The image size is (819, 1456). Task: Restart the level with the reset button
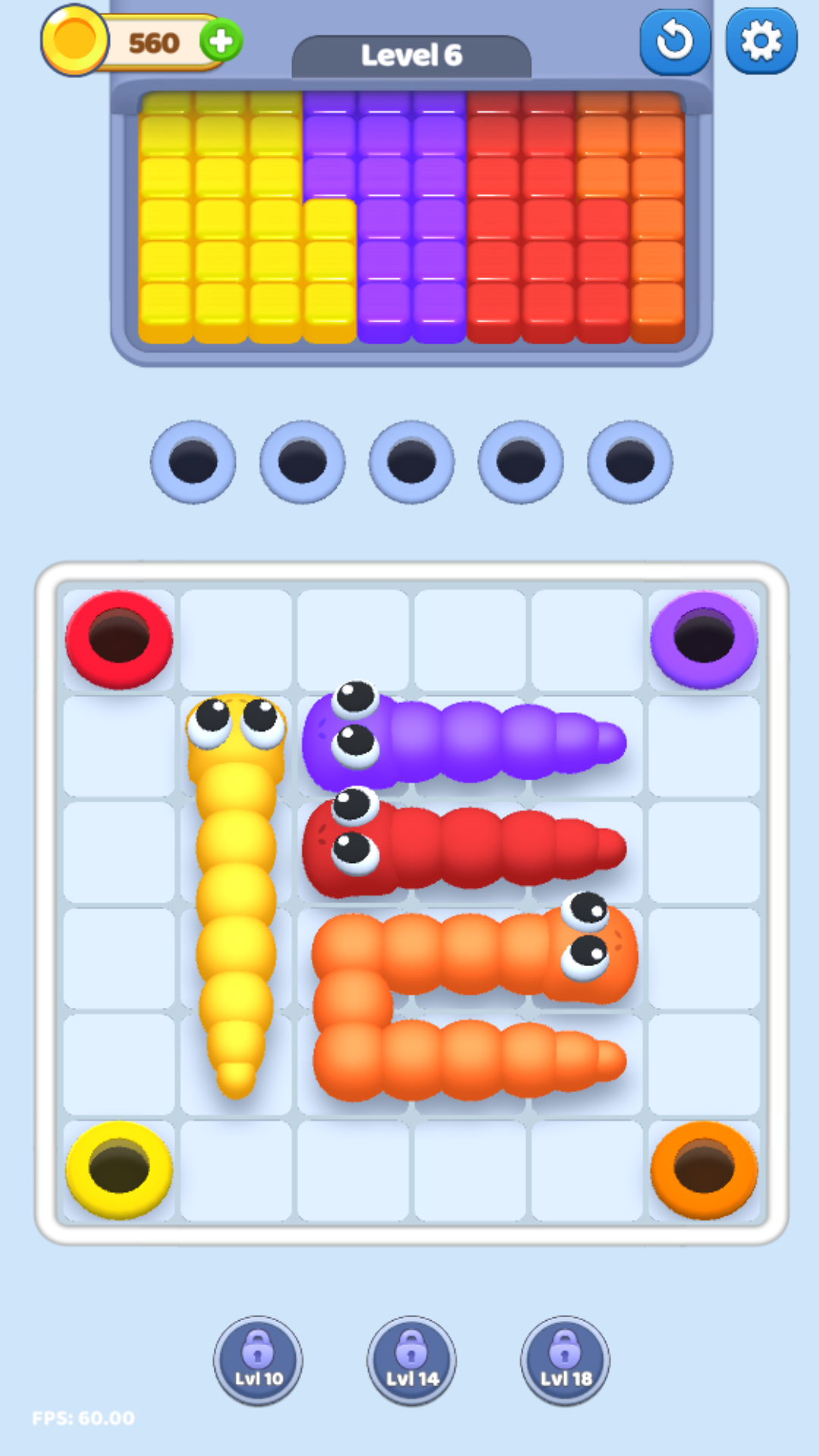[x=674, y=42]
